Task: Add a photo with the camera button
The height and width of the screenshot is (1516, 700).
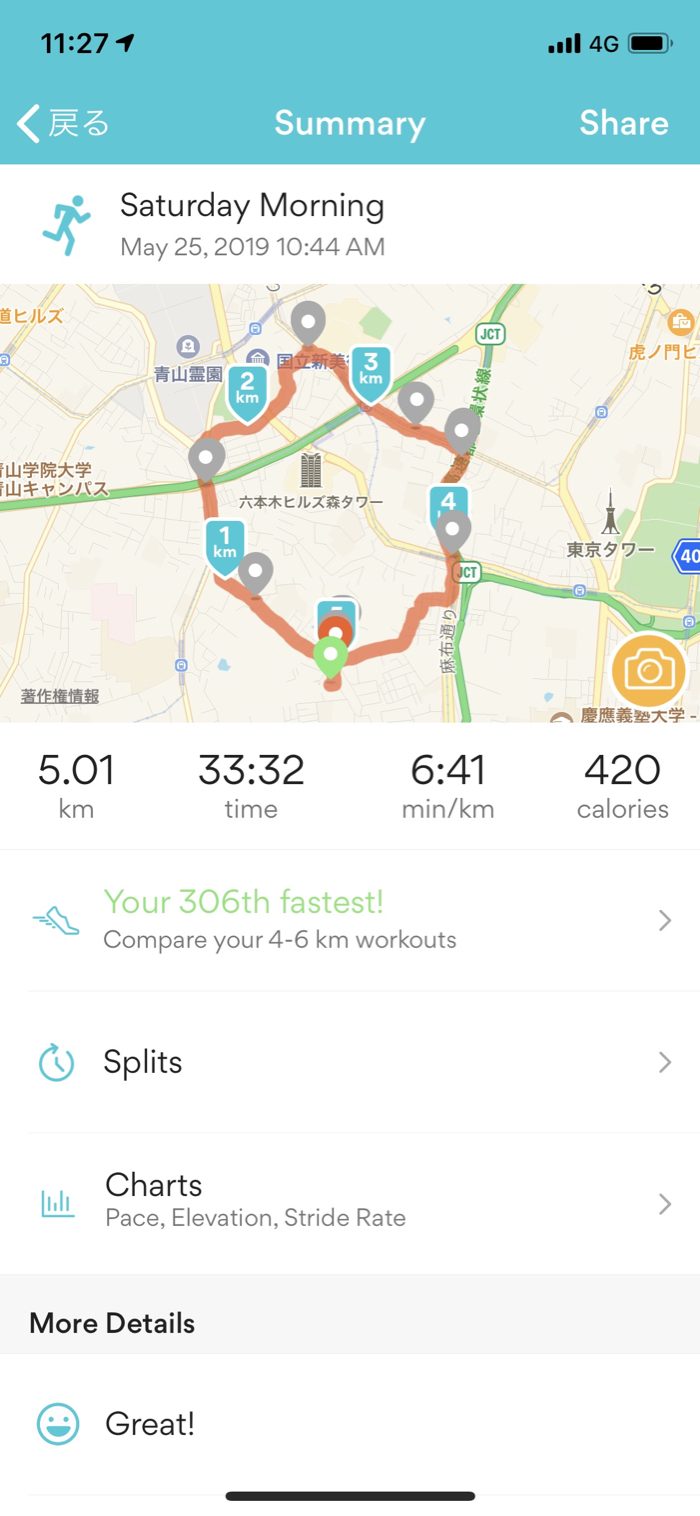Action: (x=649, y=670)
